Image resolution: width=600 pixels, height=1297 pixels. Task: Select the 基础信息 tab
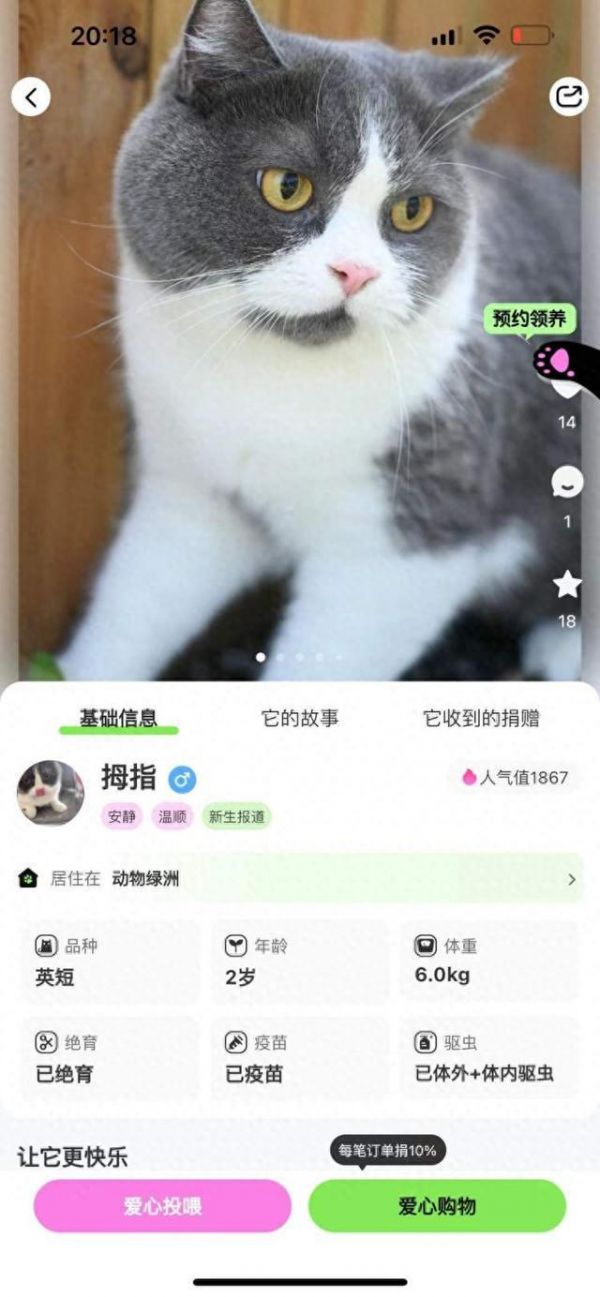pos(119,718)
